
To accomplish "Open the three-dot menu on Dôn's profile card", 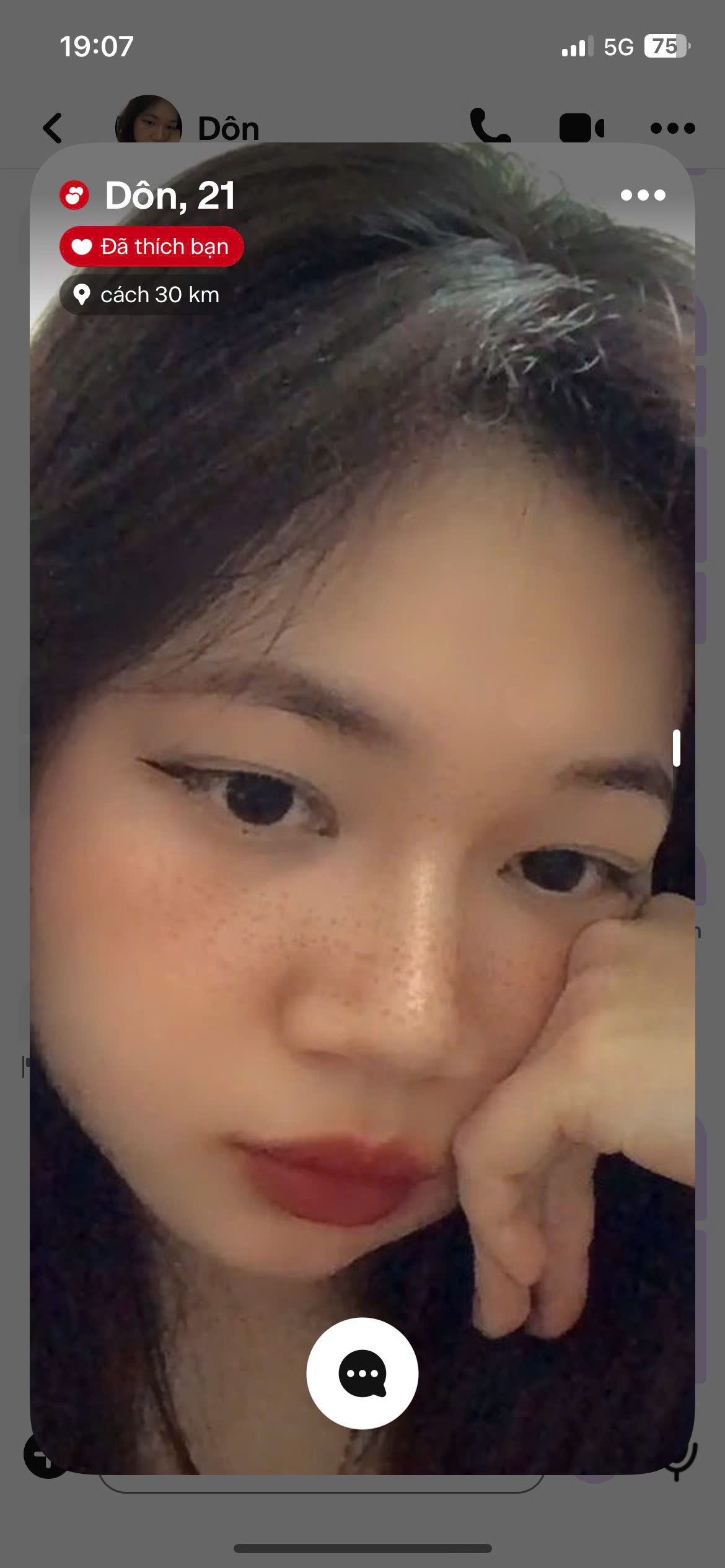I will coord(643,195).
